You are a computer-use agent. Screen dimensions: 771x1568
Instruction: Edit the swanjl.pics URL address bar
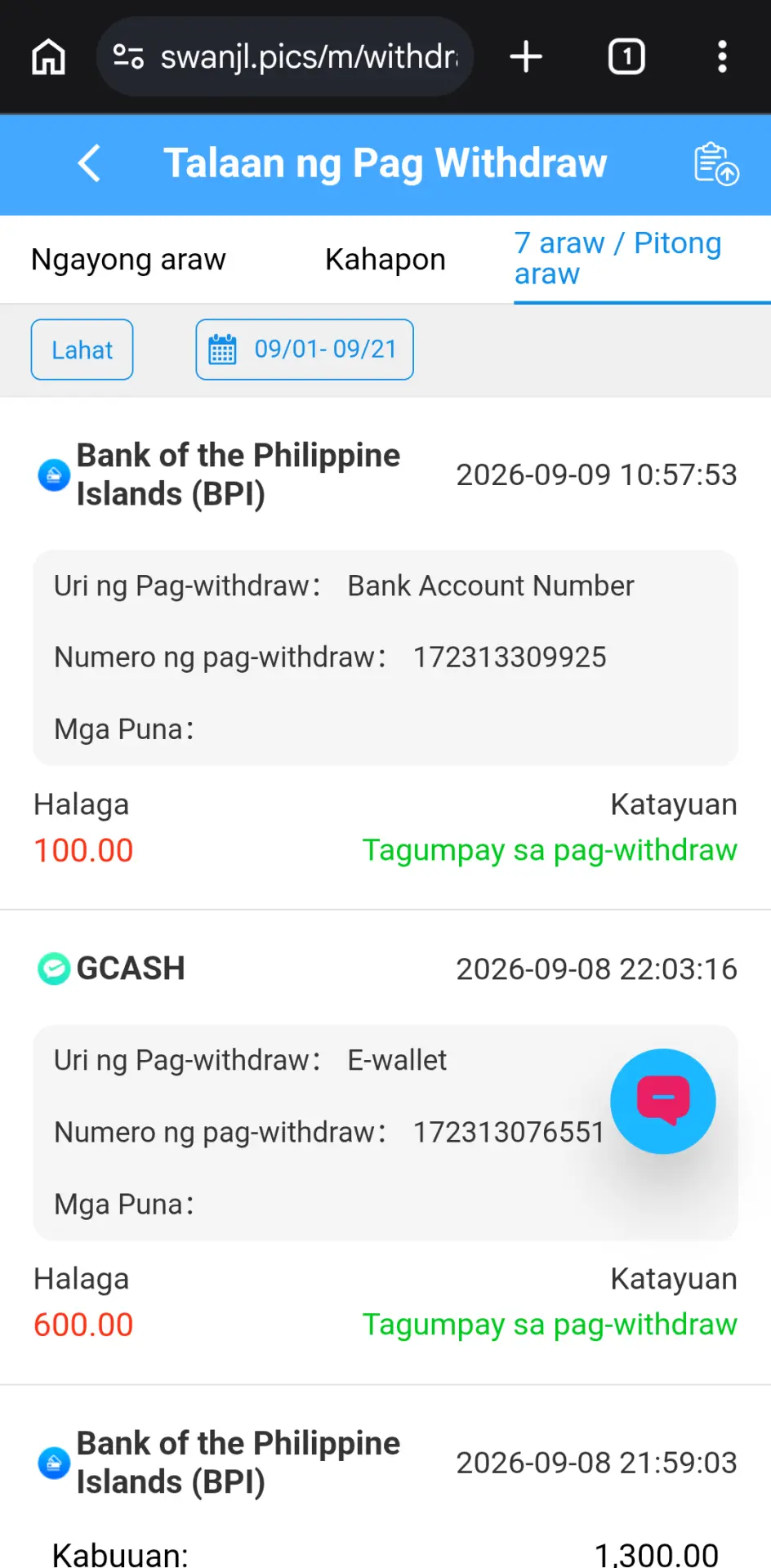(x=285, y=56)
